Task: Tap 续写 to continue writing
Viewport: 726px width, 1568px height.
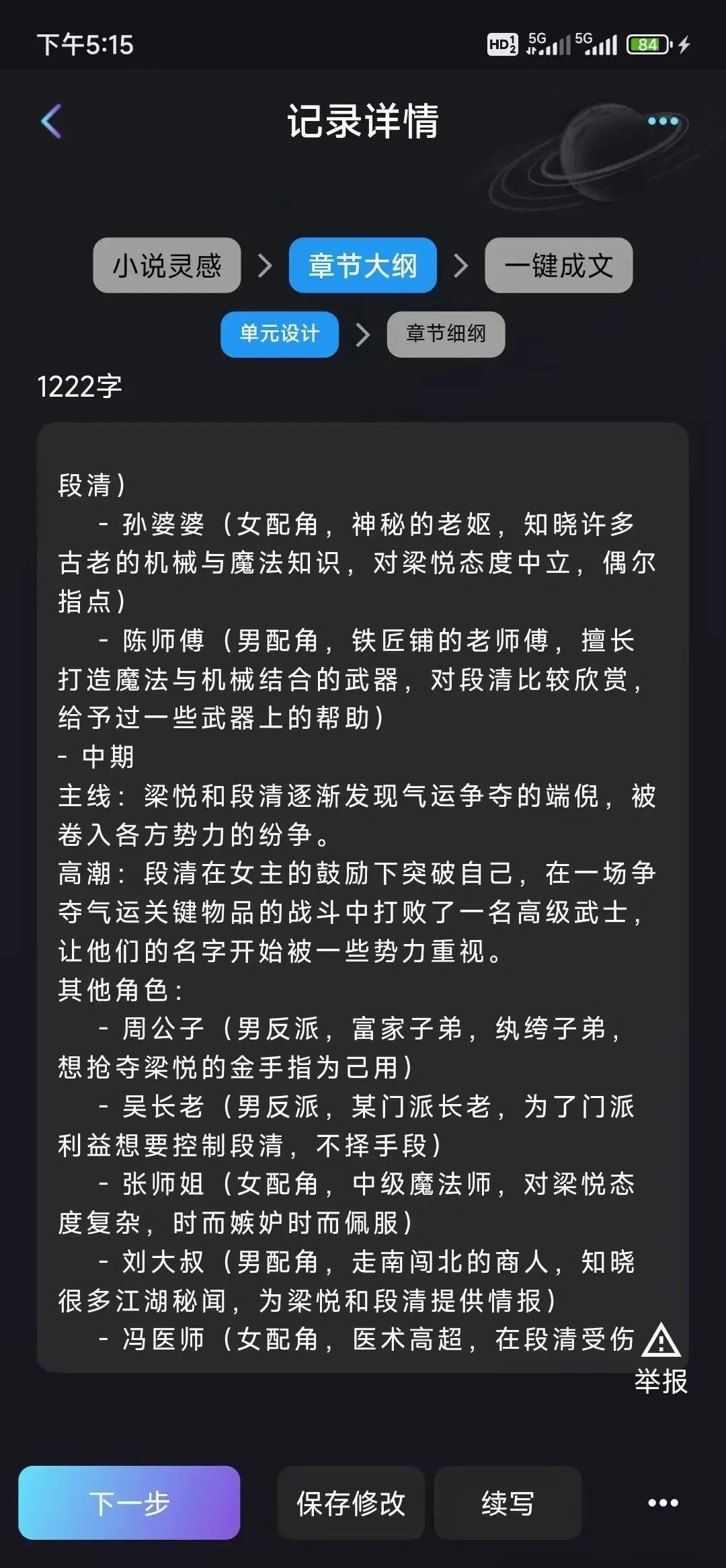Action: click(508, 1503)
